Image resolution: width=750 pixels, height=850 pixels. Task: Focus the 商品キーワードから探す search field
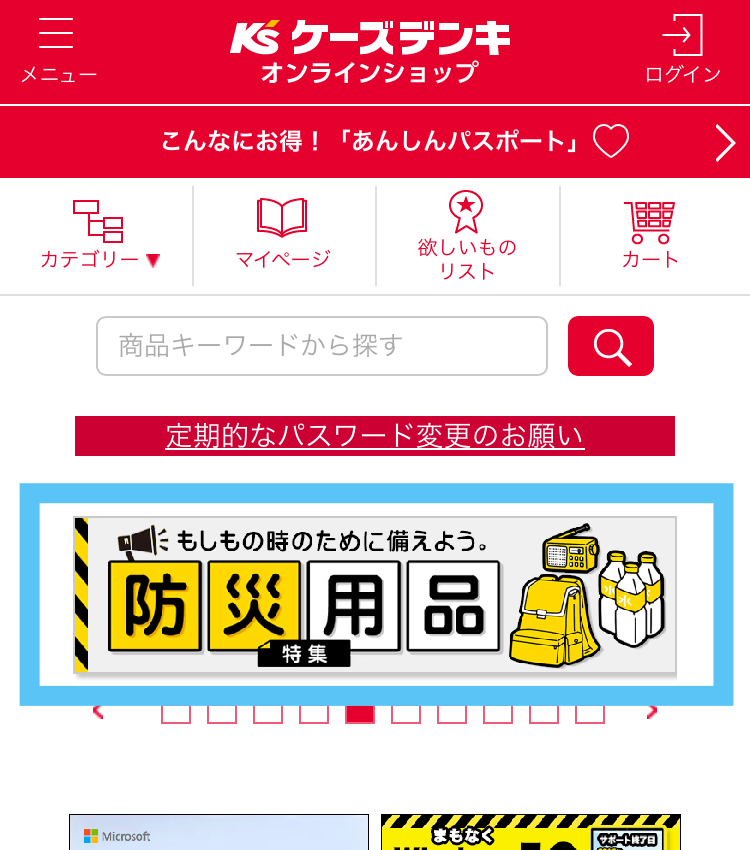tap(321, 346)
